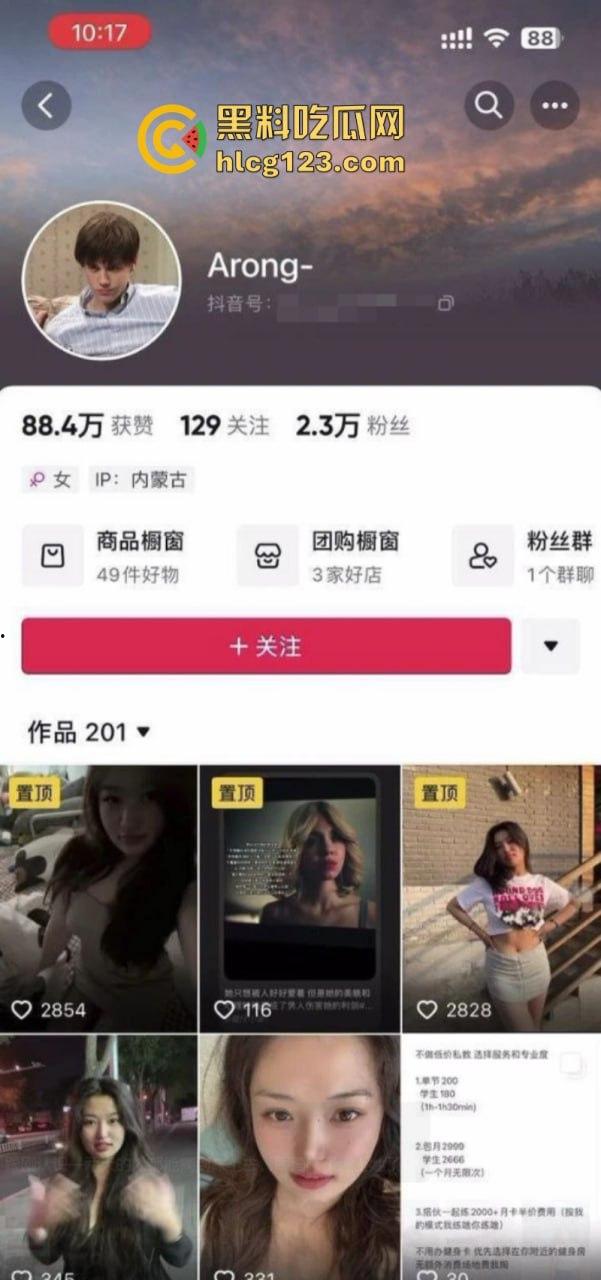This screenshot has height=1280, width=601.
Task: Show the 129 关注 following list
Action: coord(224,426)
